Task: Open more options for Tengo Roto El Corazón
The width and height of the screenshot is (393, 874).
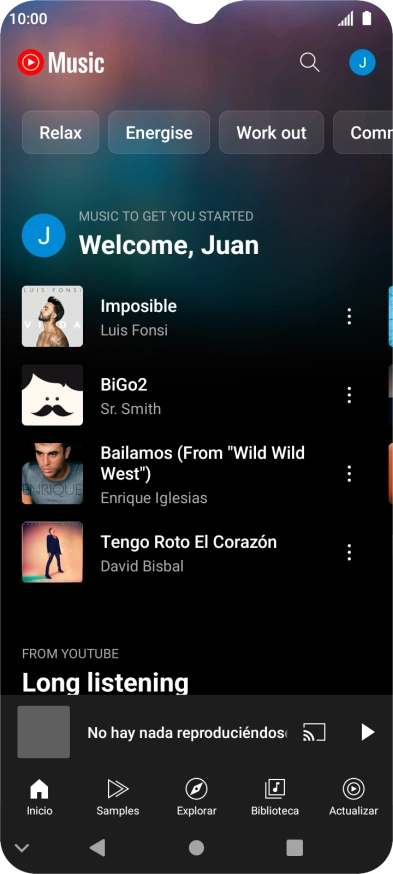Action: click(x=349, y=552)
